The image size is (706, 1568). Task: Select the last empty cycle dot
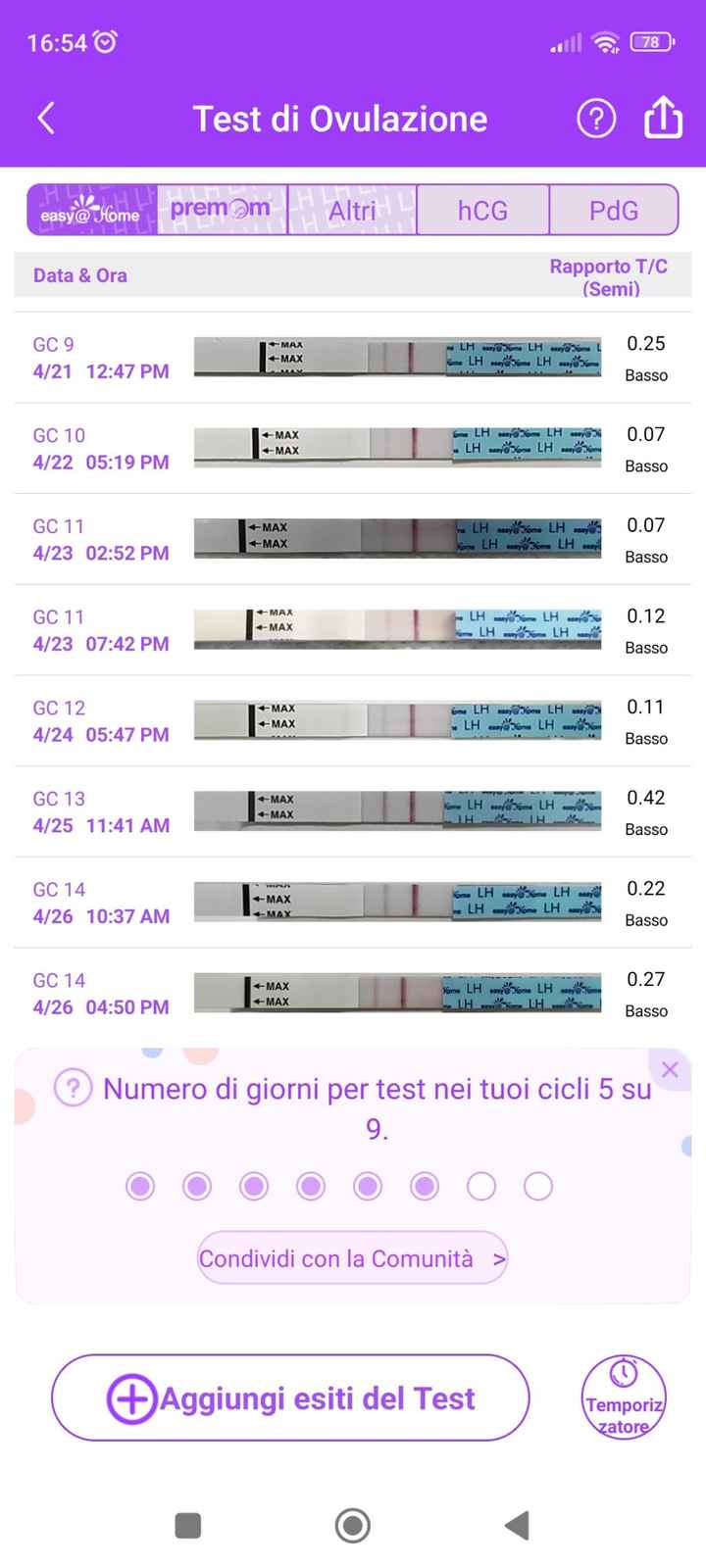coord(537,1186)
